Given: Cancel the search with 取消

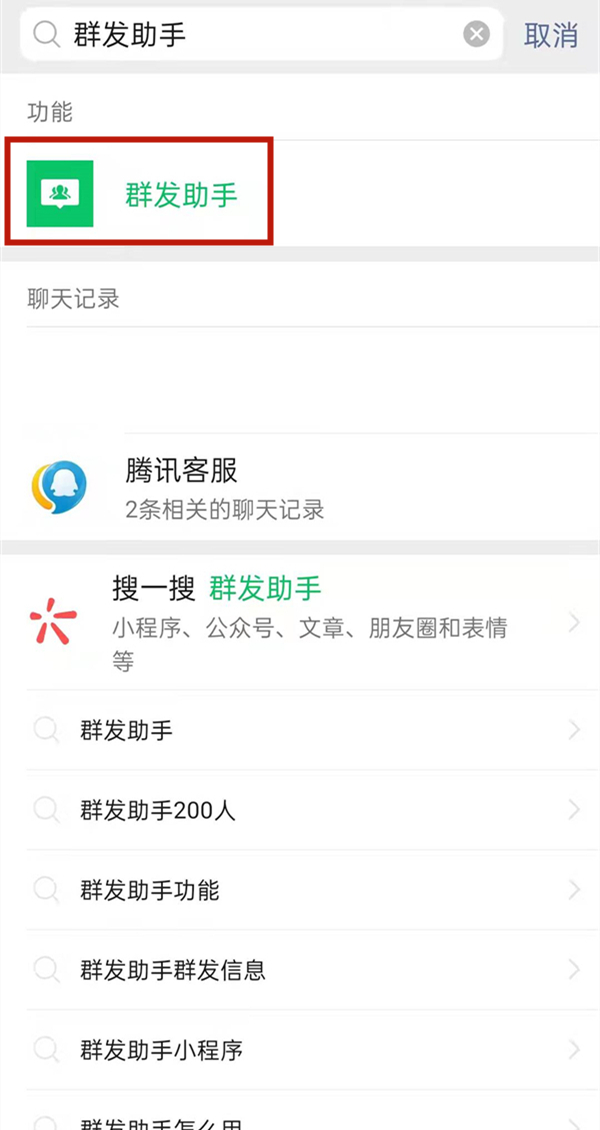Looking at the screenshot, I should coord(551,35).
